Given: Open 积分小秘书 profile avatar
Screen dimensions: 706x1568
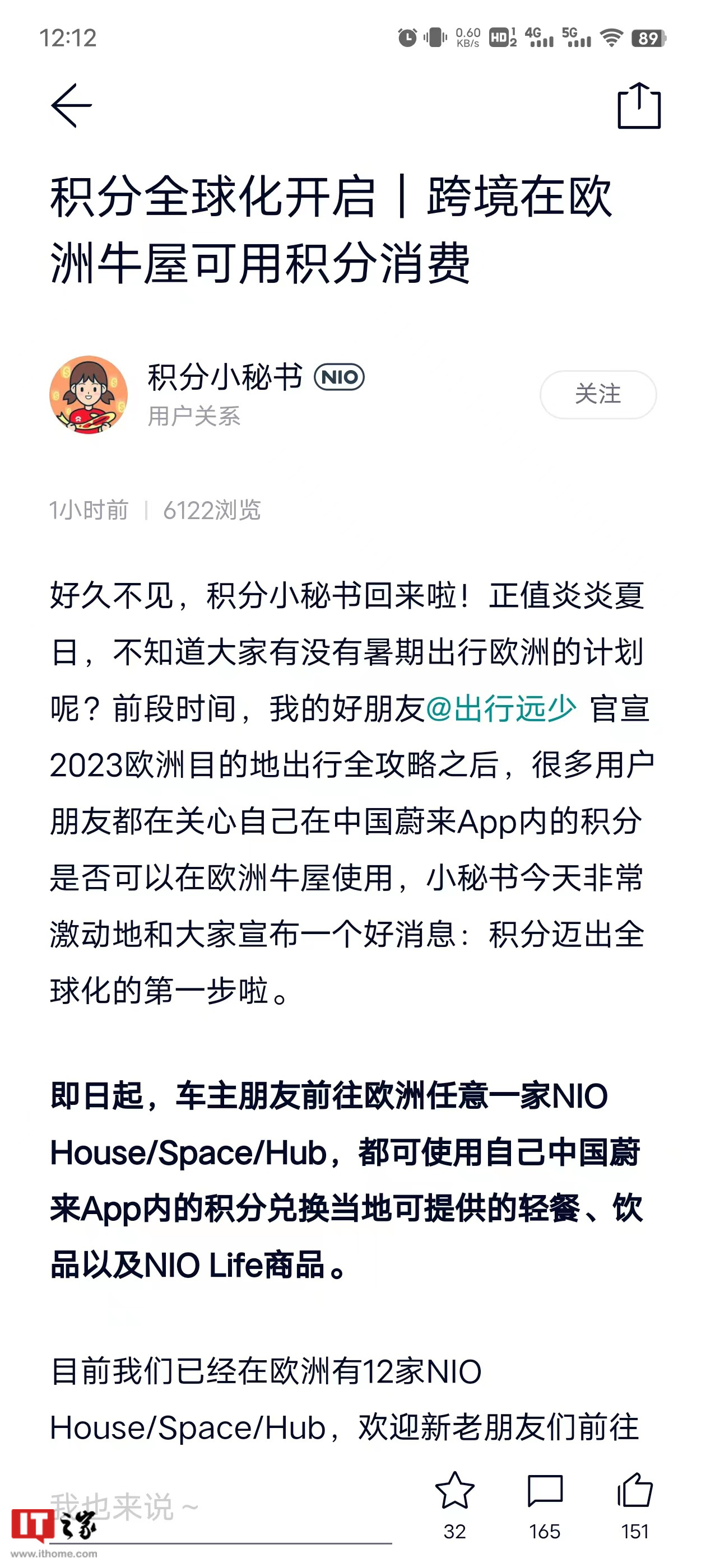Looking at the screenshot, I should (89, 394).
